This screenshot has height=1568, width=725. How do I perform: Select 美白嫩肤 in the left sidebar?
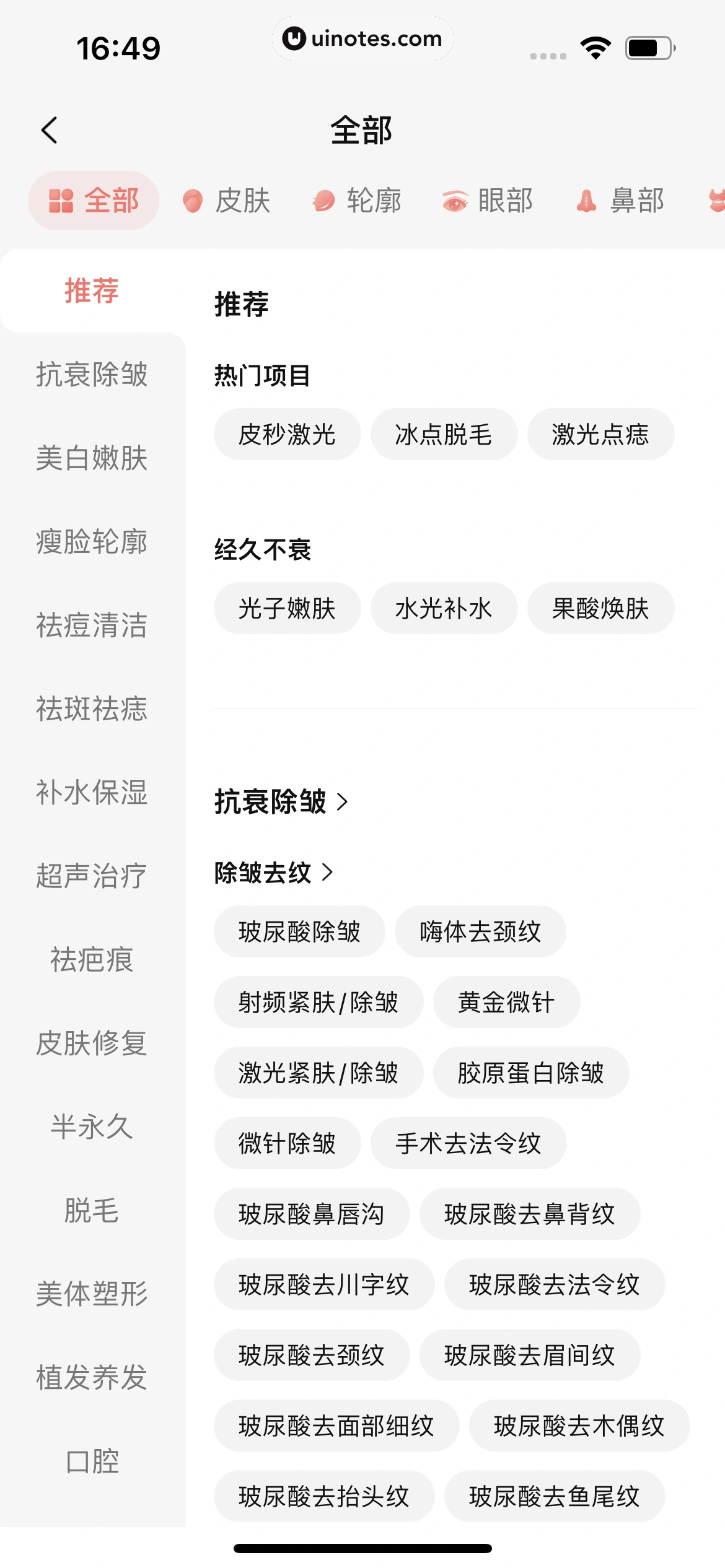pos(92,458)
